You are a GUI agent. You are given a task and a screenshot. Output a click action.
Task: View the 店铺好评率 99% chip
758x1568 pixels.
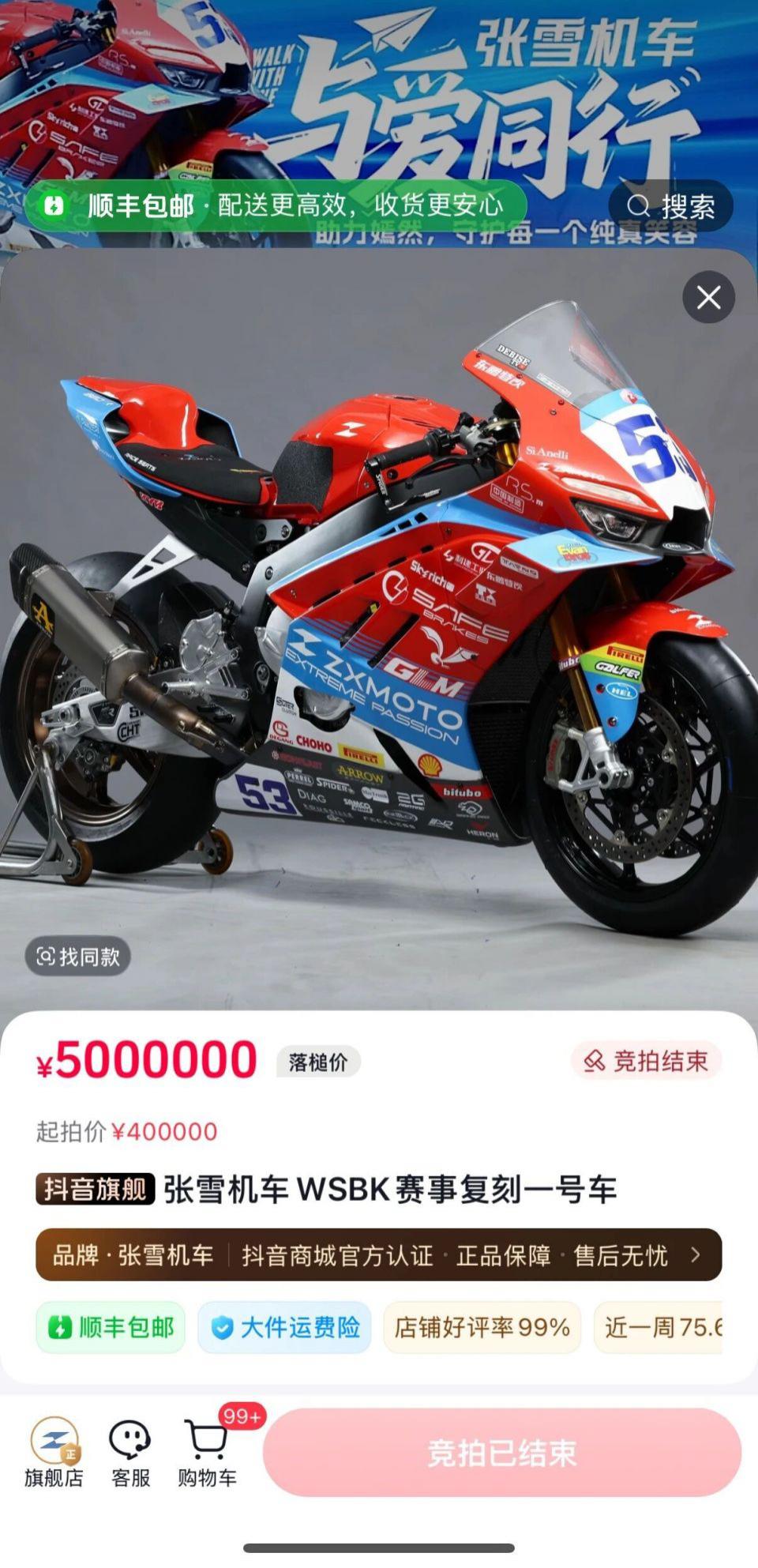[x=482, y=1328]
